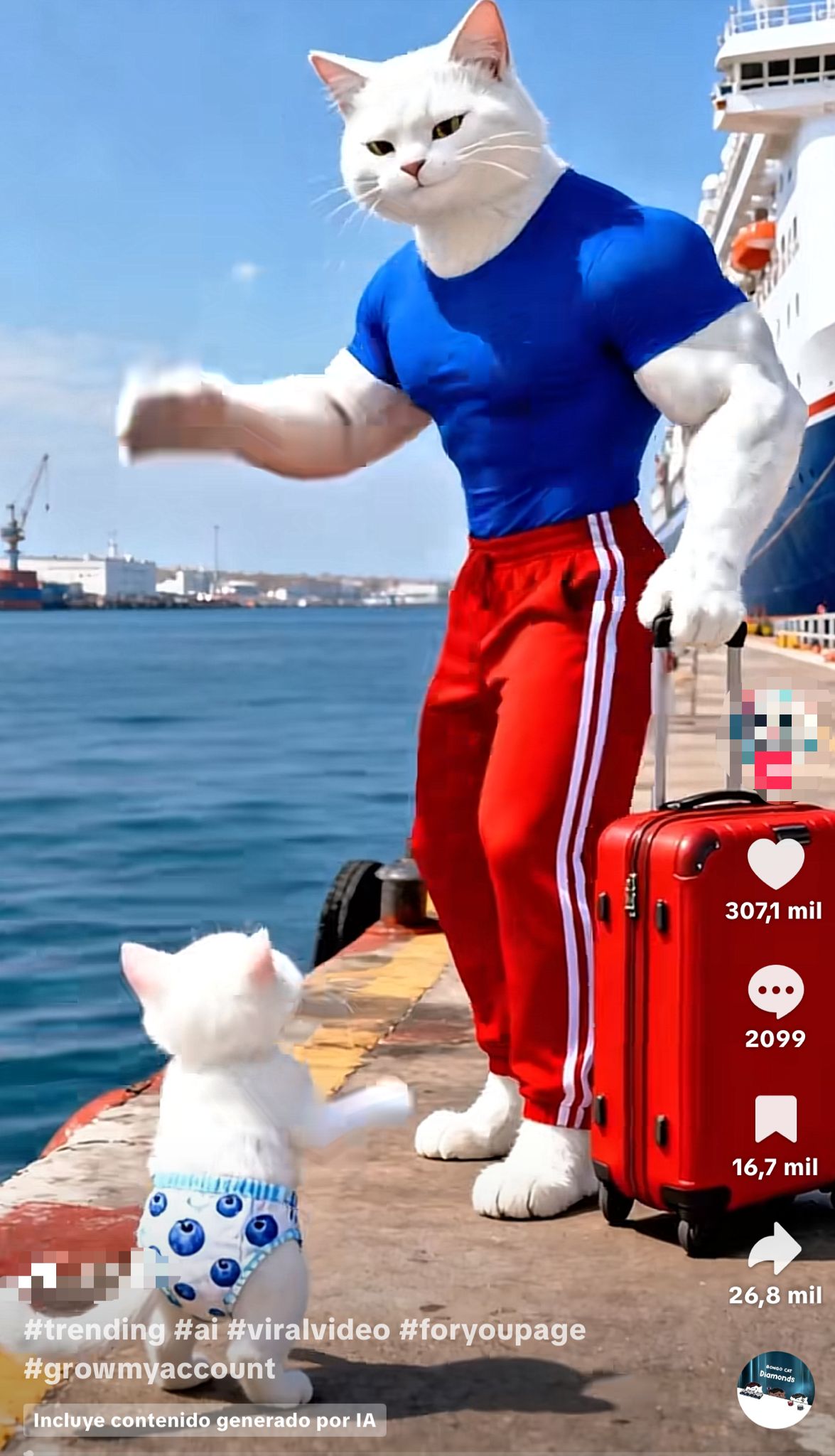This screenshot has width=835, height=1456.
Task: Share this video using the arrow icon
Action: [x=775, y=1248]
